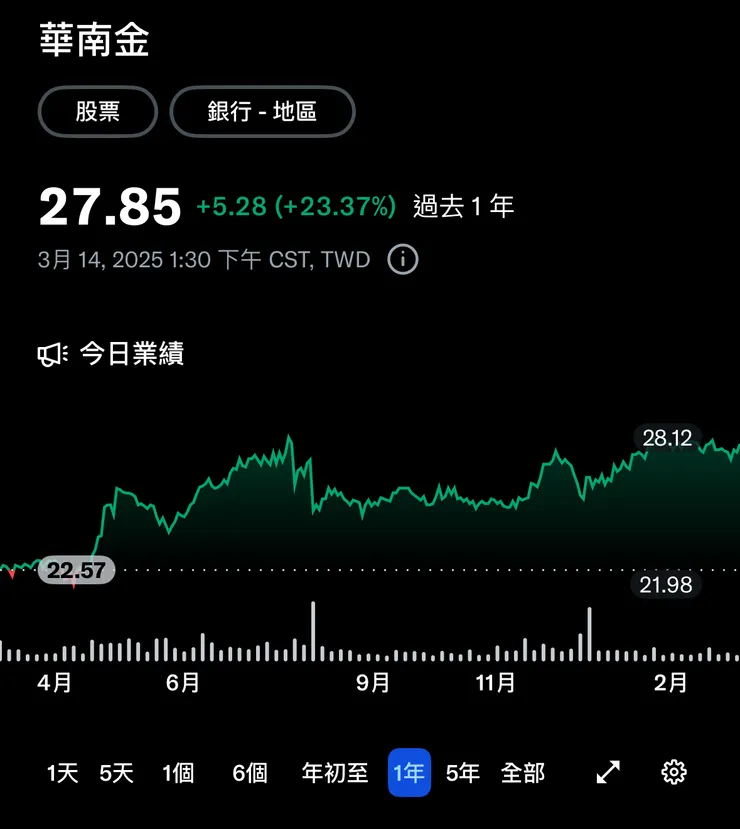Click the 22.57 price marker badge

pyautogui.click(x=77, y=570)
